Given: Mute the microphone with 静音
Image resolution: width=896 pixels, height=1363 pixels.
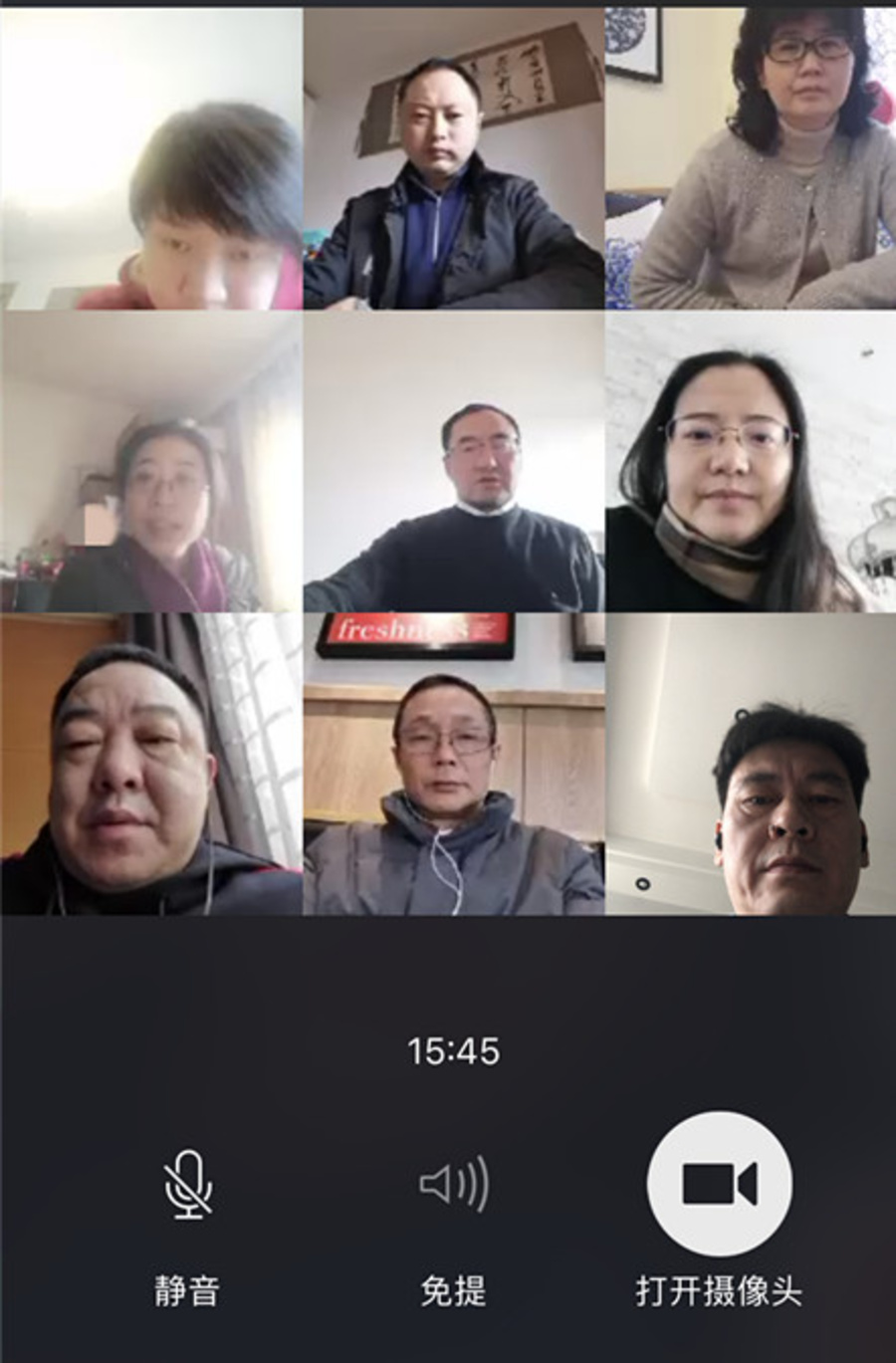Looking at the screenshot, I should pos(187,1185).
